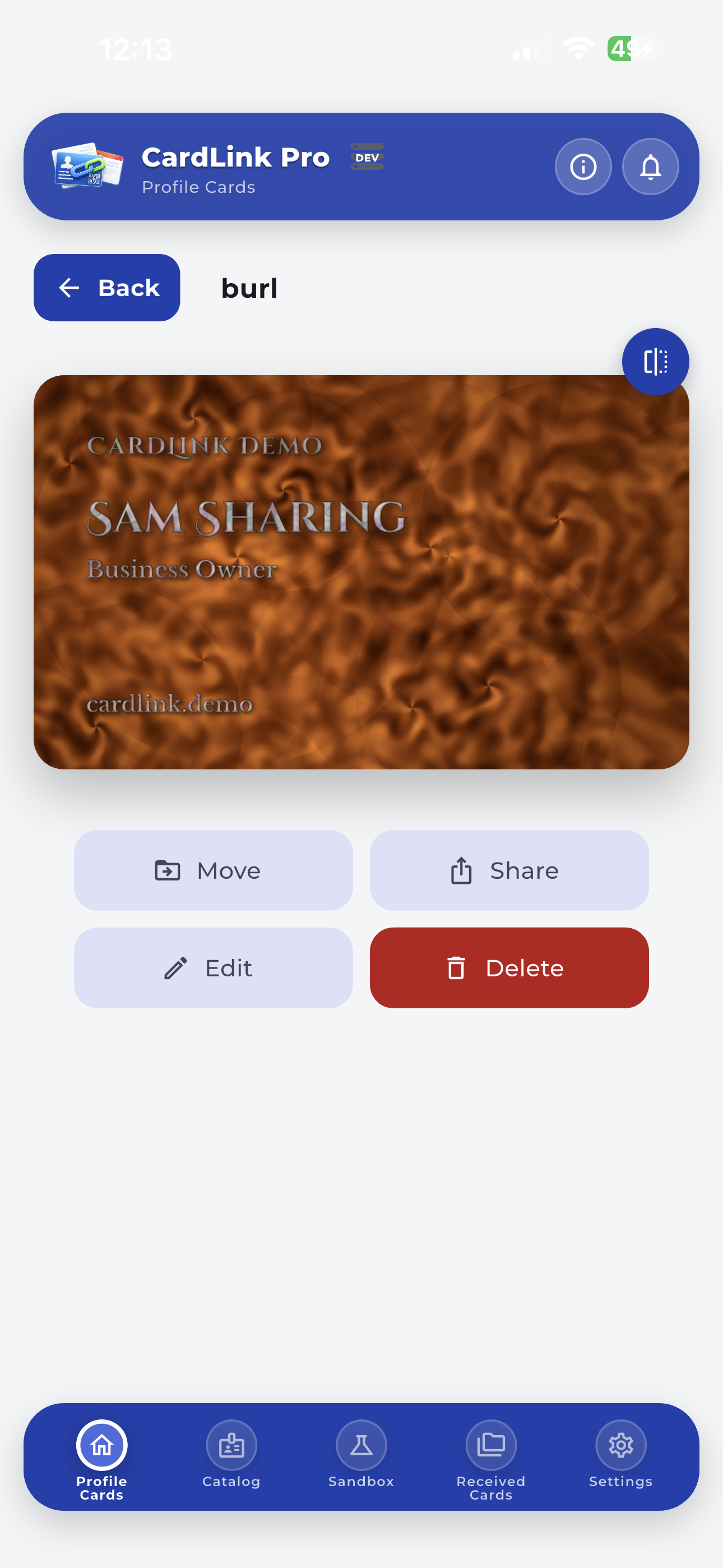Image resolution: width=723 pixels, height=1568 pixels.
Task: Go back using the Back button
Action: pyautogui.click(x=107, y=288)
